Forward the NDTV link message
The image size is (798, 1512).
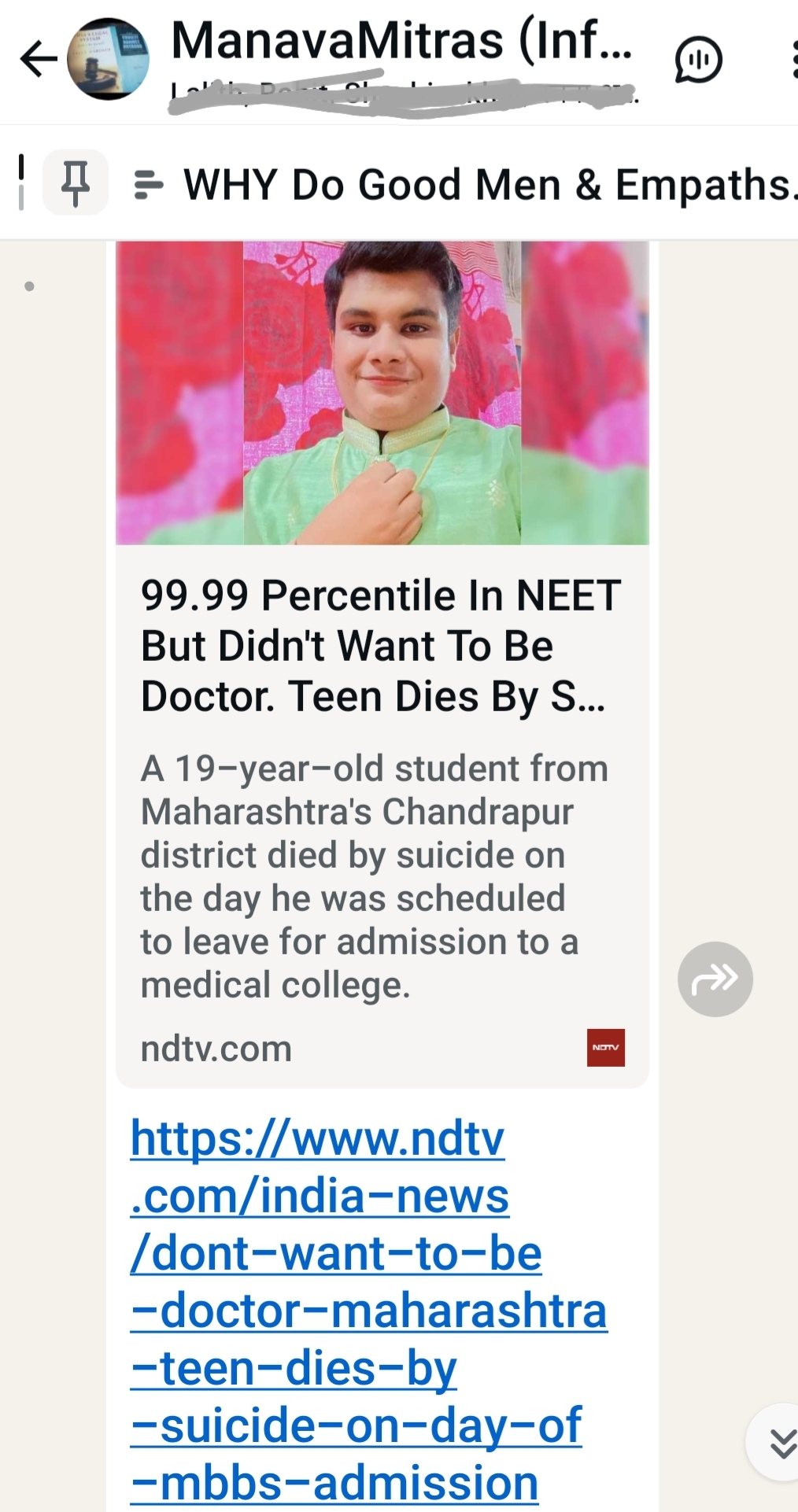(715, 979)
